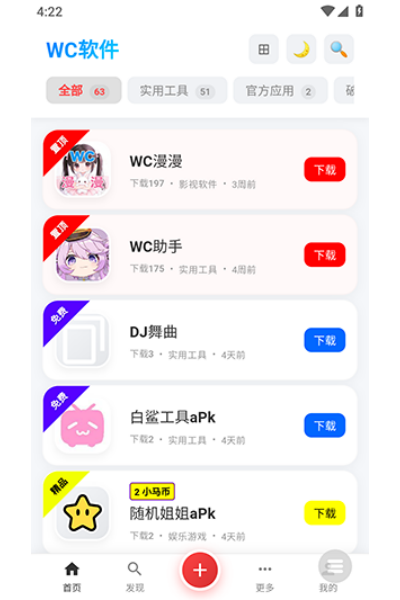Screen dimensions: 400x600
Task: Tap the red plus add button
Action: point(200,570)
